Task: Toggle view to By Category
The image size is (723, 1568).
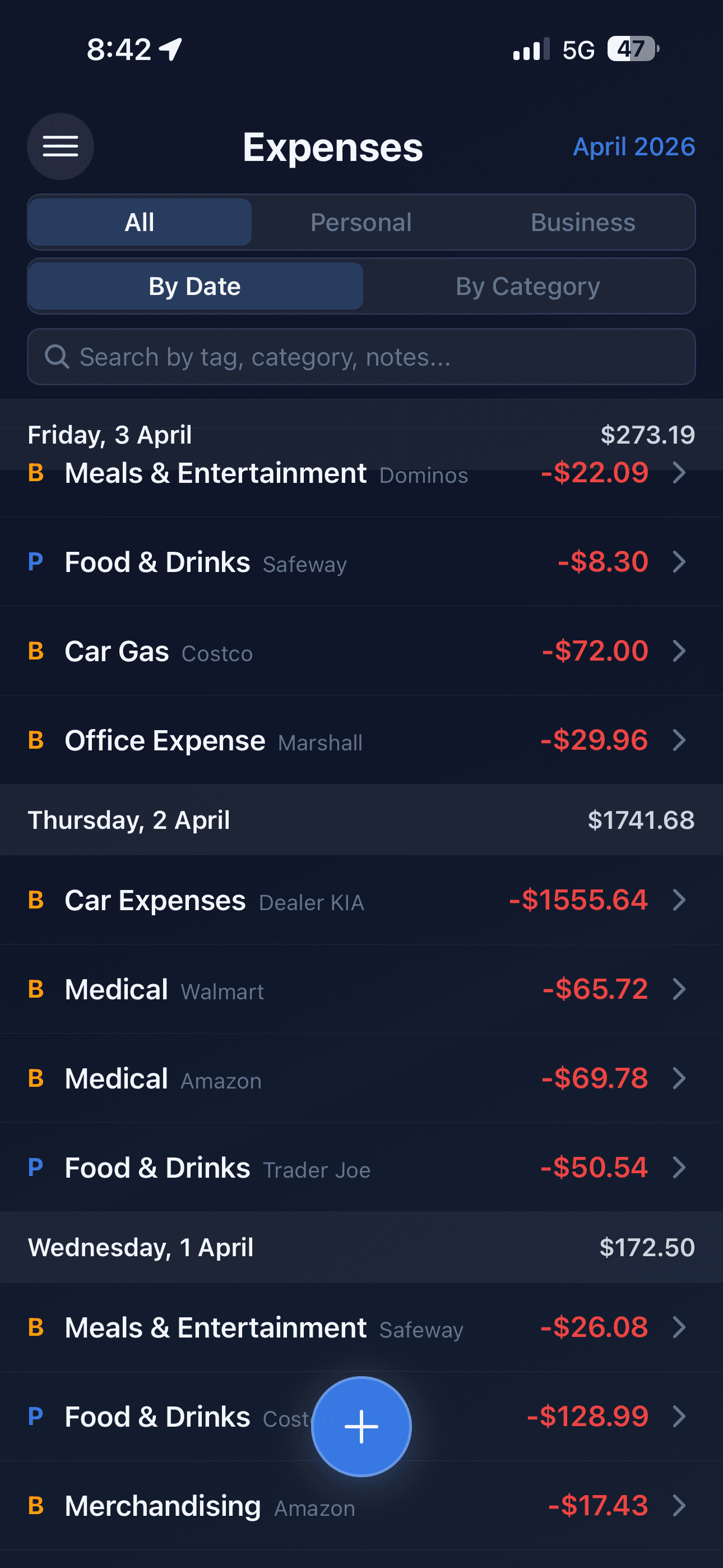Action: click(x=527, y=286)
